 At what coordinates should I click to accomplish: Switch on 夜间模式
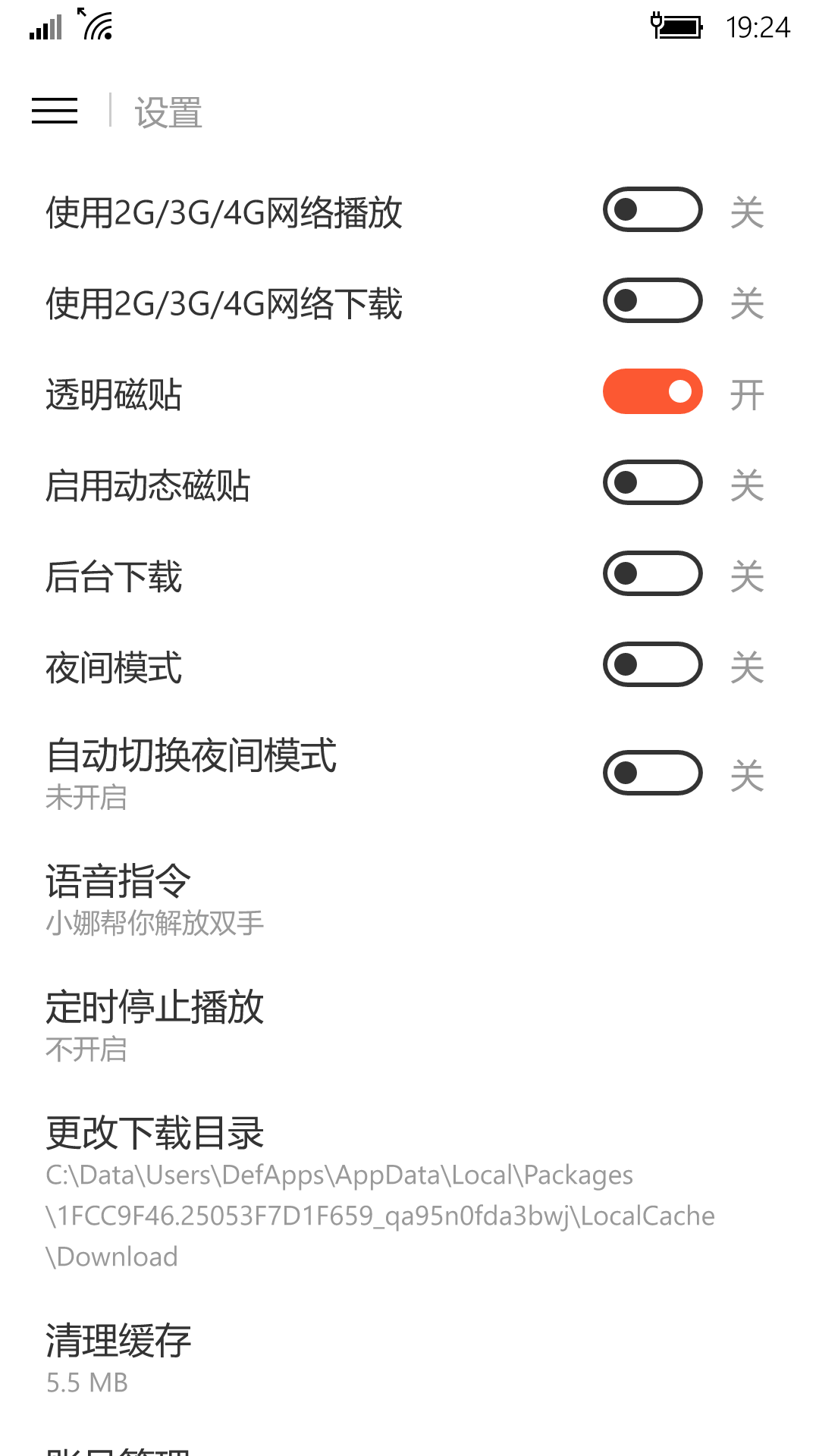coord(652,665)
